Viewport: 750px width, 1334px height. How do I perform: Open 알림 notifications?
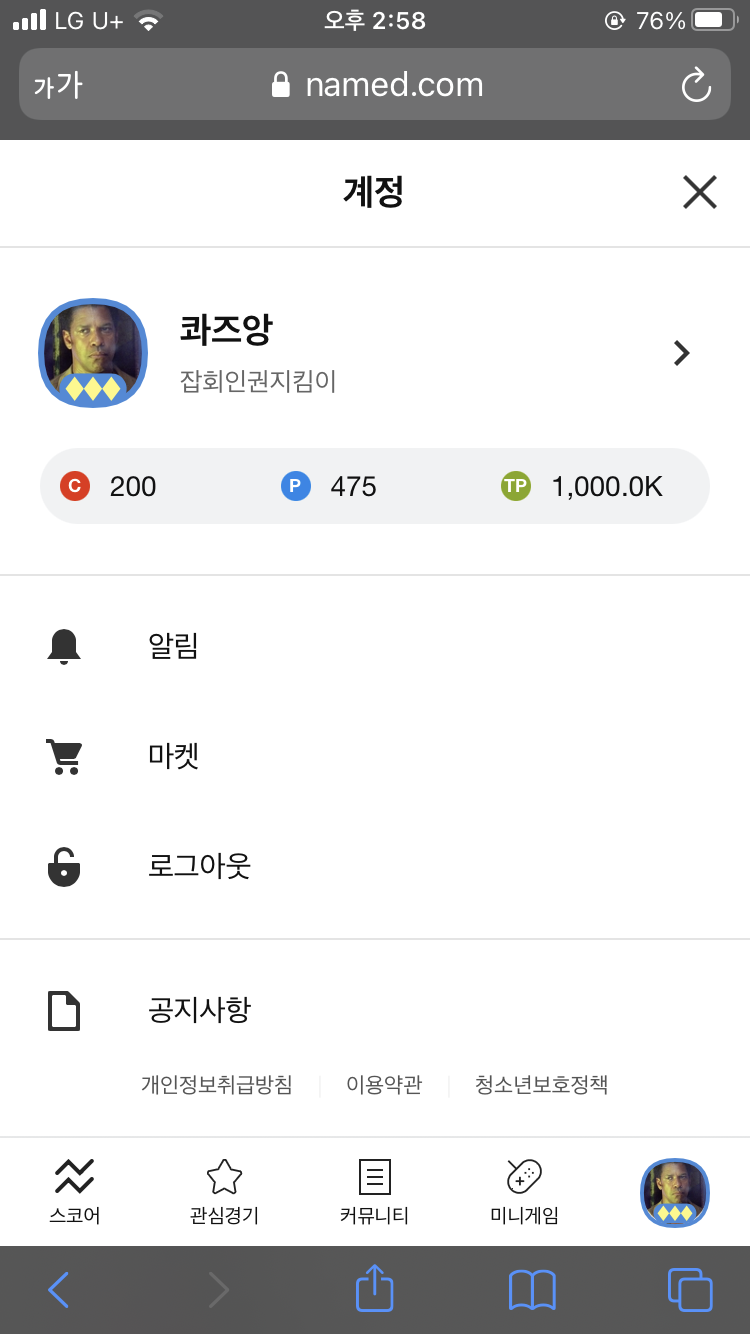point(173,646)
